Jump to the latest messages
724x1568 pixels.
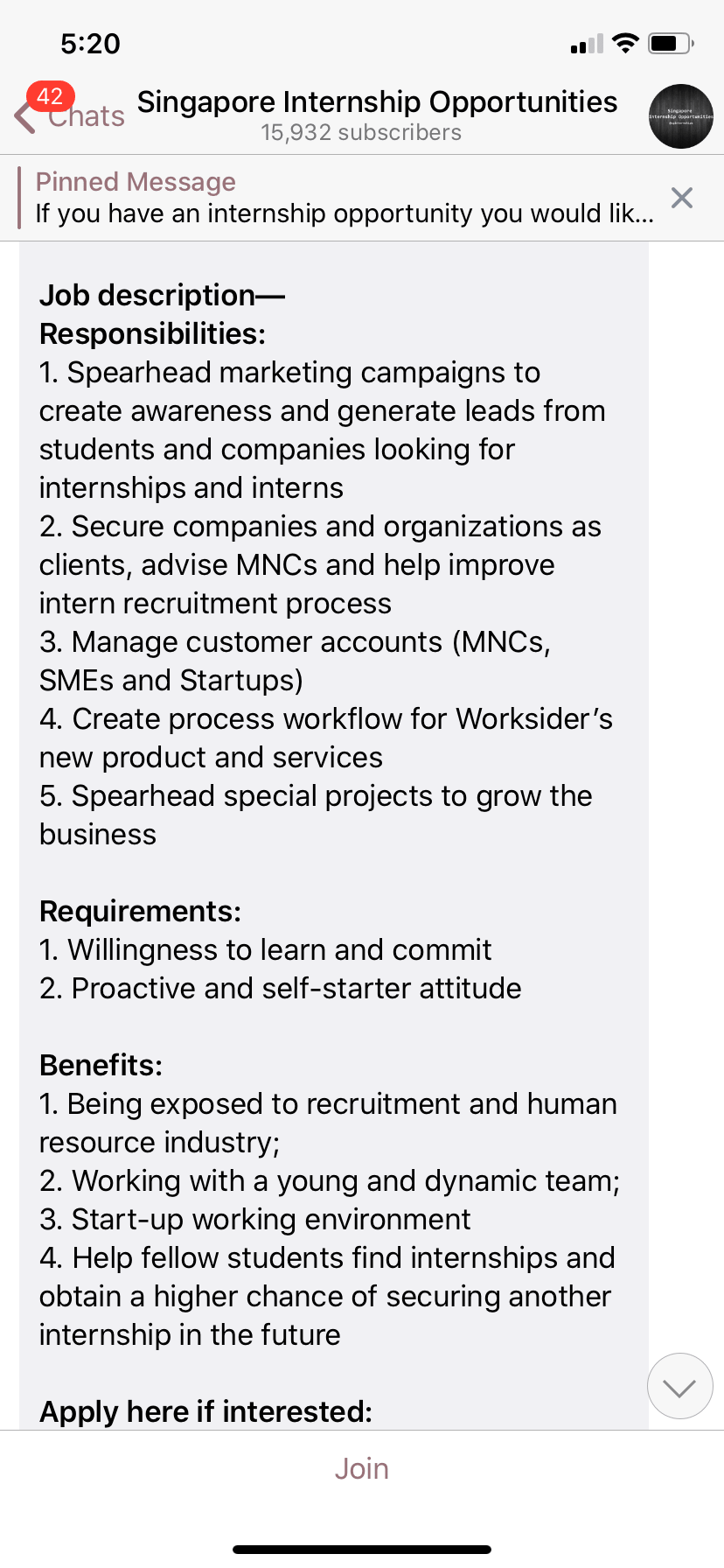click(679, 1386)
